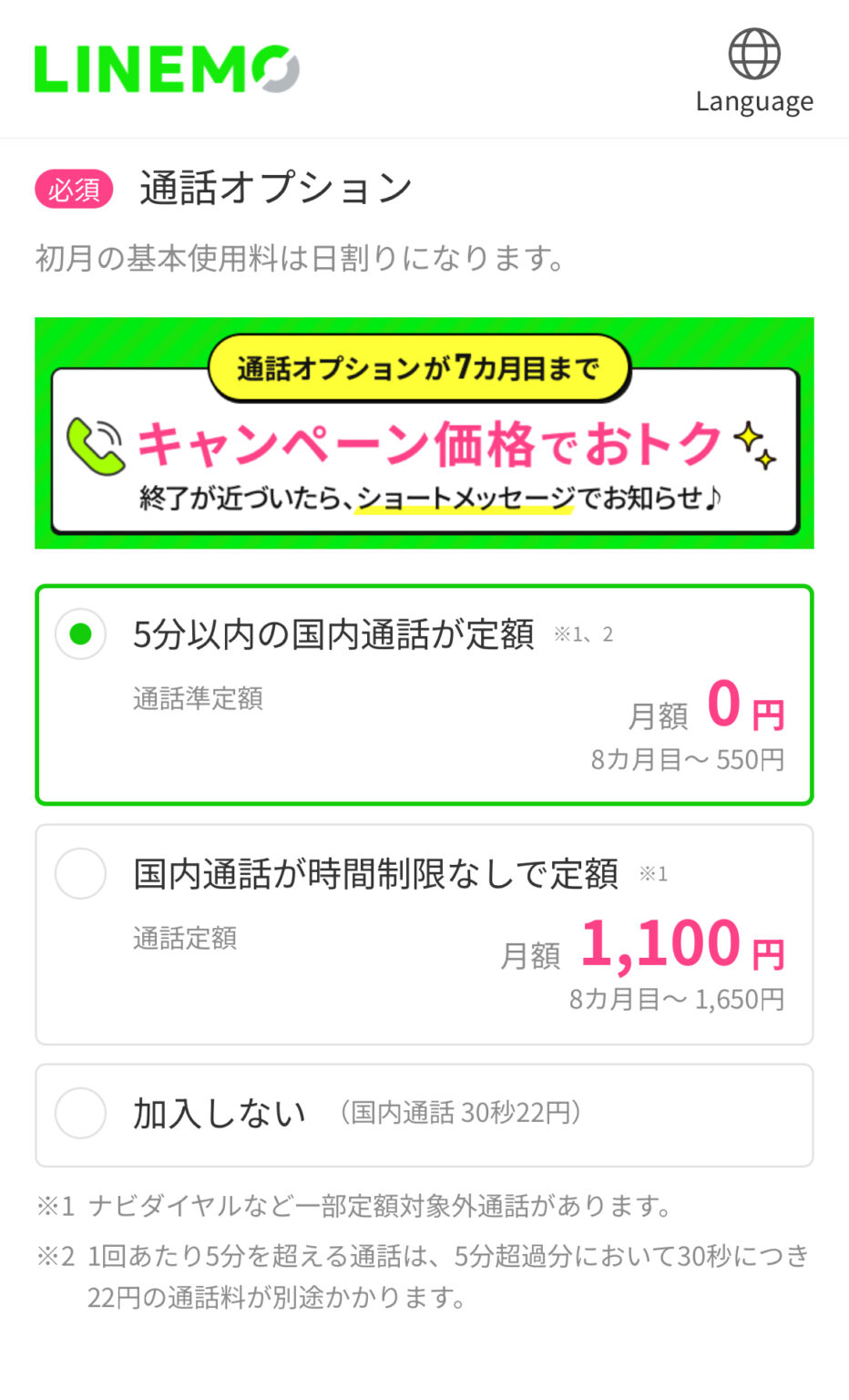This screenshot has width=849, height=1400.
Task: Click the 通話オプション section heading
Action: (275, 187)
